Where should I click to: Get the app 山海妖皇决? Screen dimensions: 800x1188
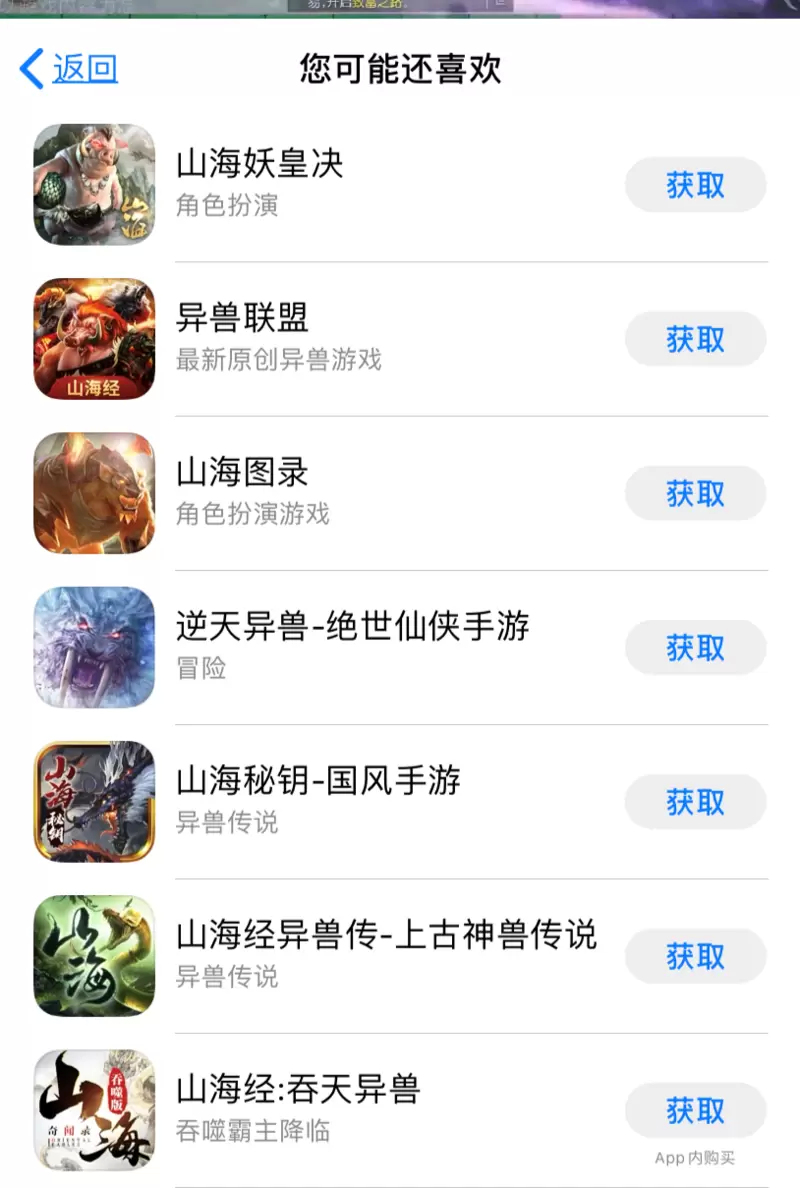[x=695, y=185]
